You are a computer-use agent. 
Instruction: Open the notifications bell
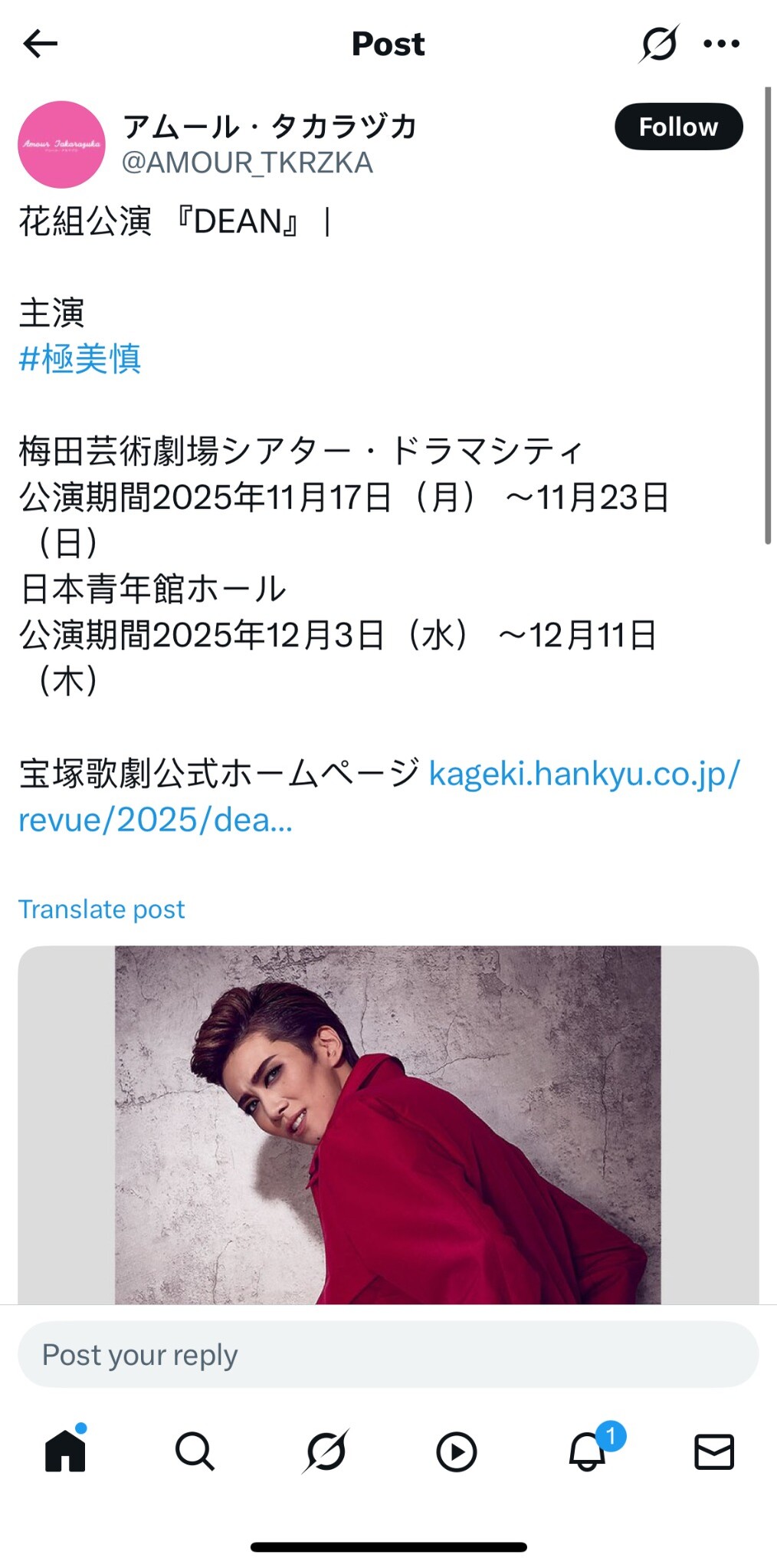(x=588, y=1451)
